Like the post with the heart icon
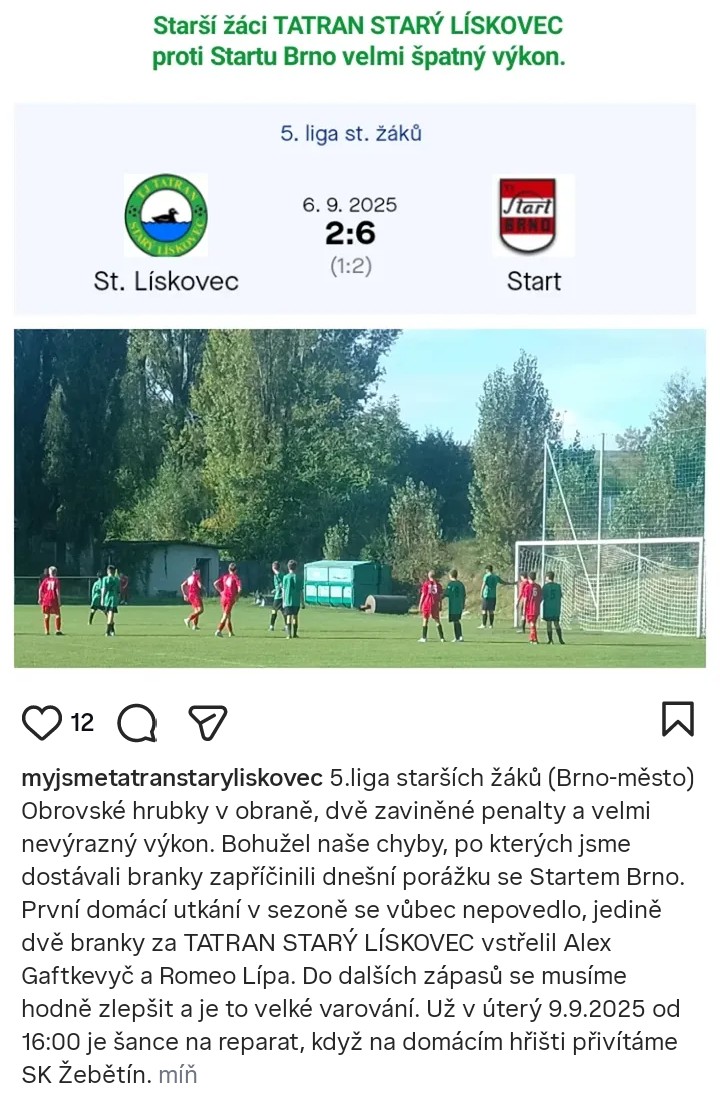Image resolution: width=720 pixels, height=1101 pixels. pyautogui.click(x=42, y=723)
